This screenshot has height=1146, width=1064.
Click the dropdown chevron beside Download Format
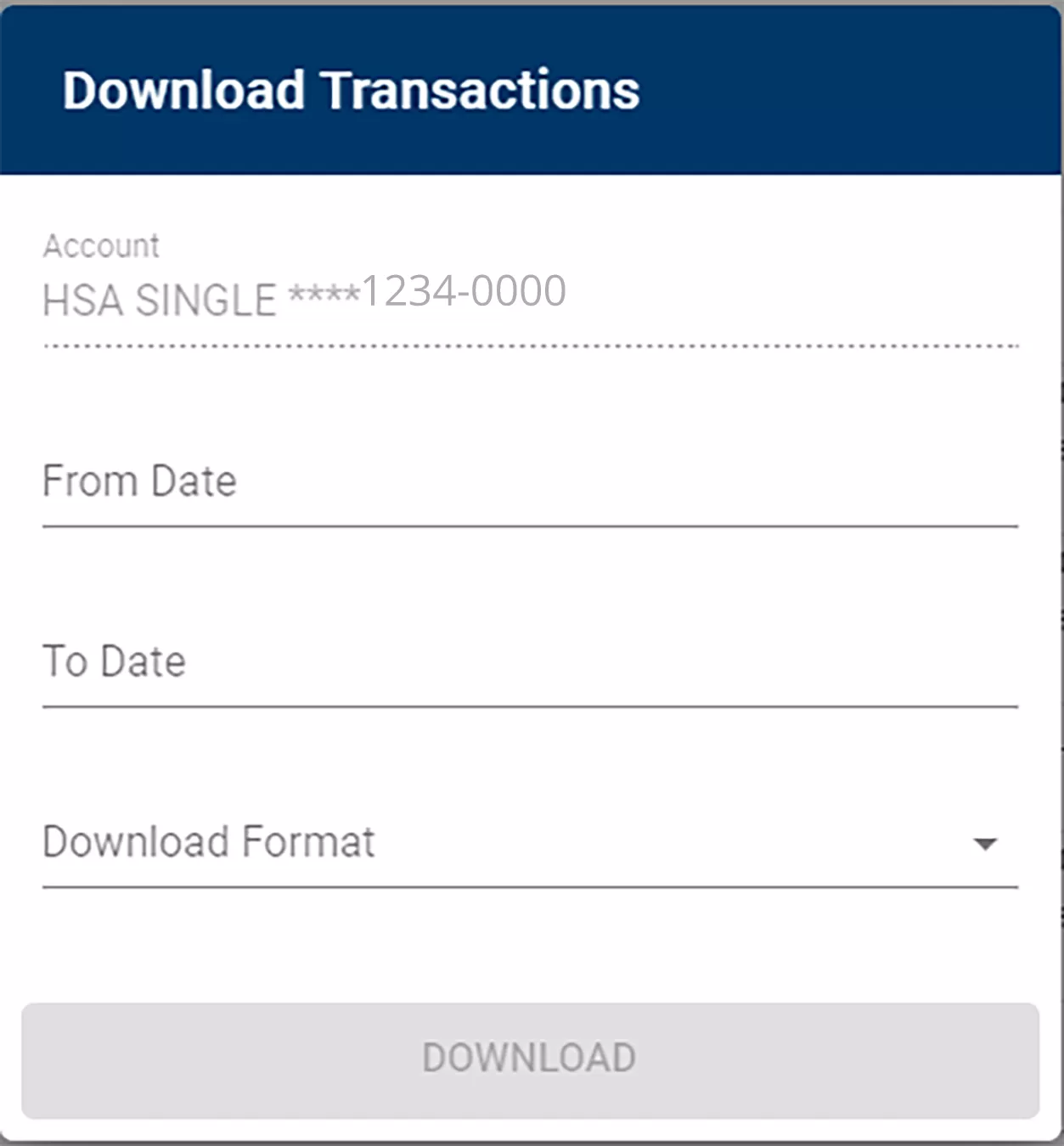(985, 845)
